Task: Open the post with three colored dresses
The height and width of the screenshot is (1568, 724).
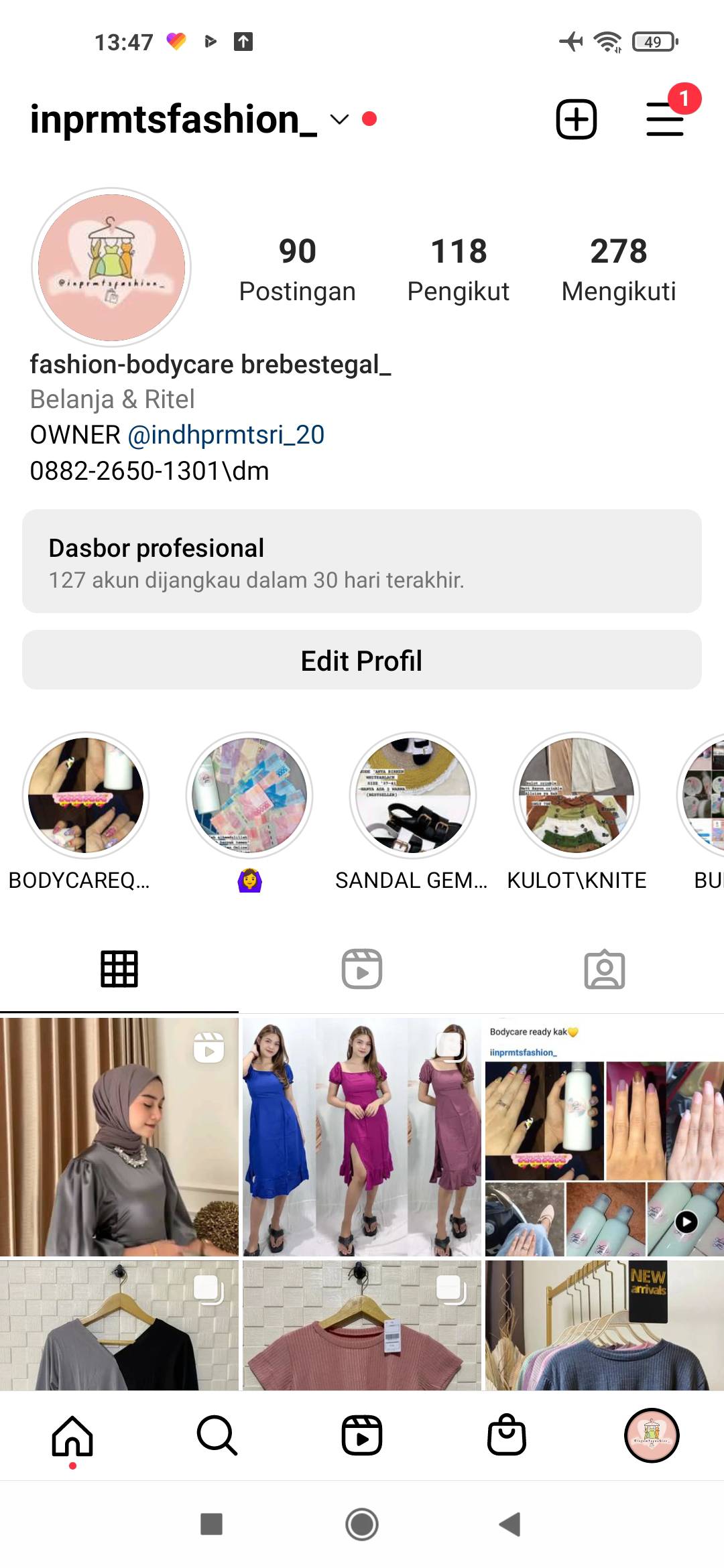Action: pos(362,1137)
